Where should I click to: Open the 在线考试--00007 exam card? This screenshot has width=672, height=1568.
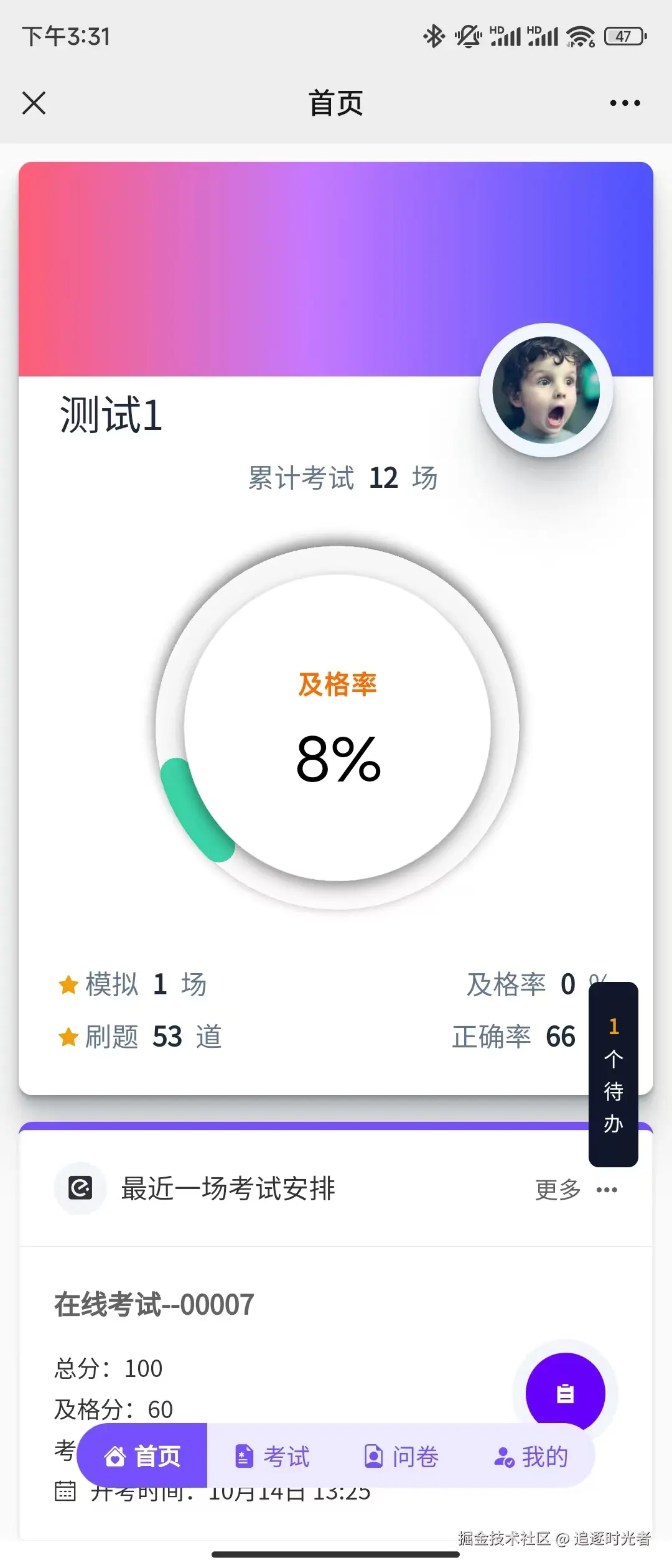tap(154, 1305)
